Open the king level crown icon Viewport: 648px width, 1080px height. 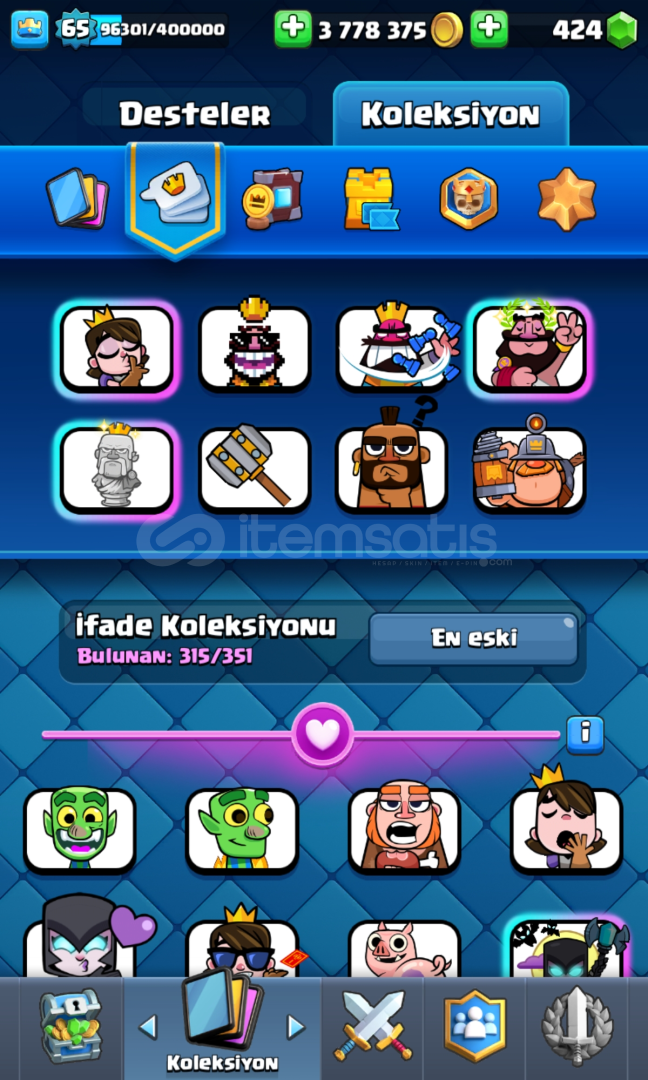click(30, 30)
